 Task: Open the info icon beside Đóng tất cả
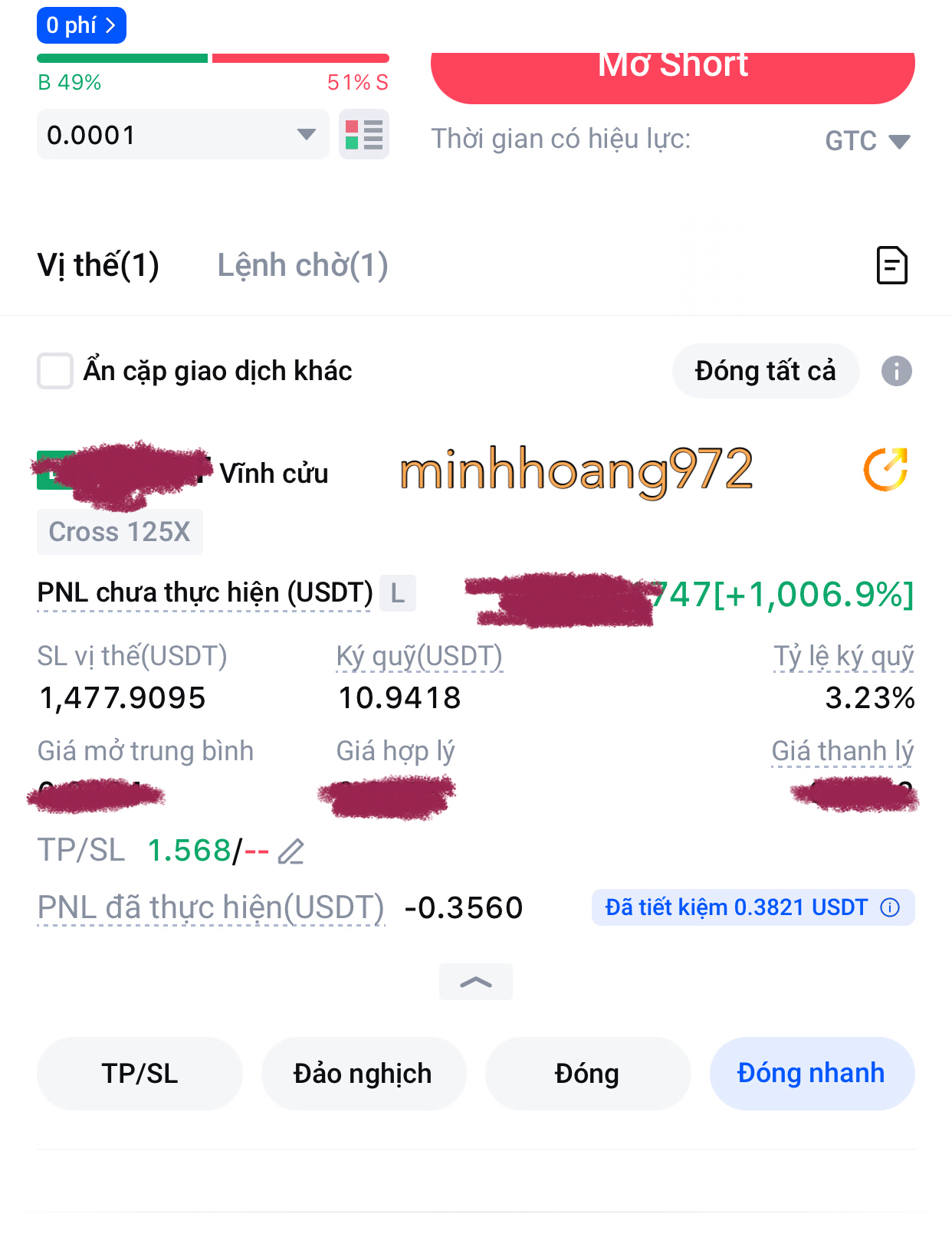896,372
